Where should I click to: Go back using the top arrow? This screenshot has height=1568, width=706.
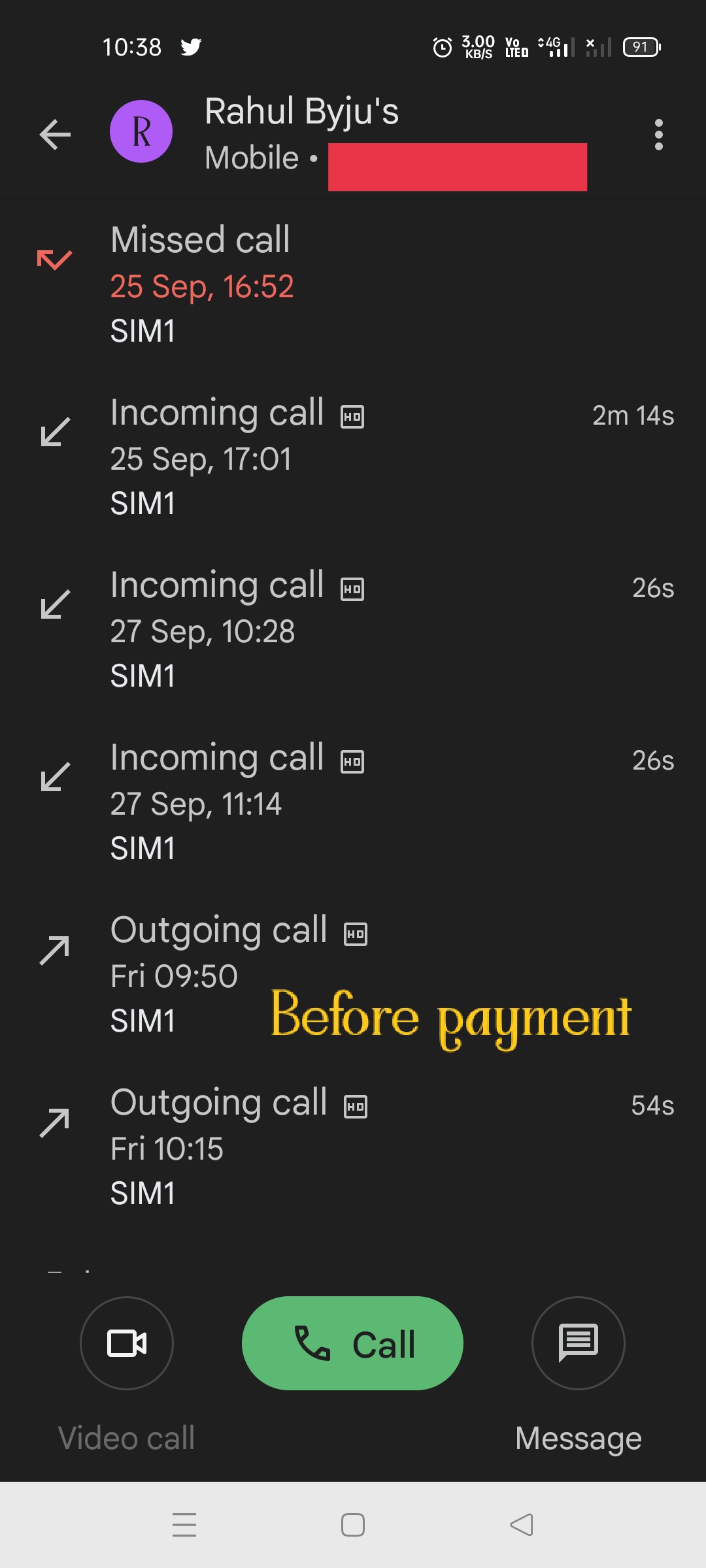click(55, 135)
